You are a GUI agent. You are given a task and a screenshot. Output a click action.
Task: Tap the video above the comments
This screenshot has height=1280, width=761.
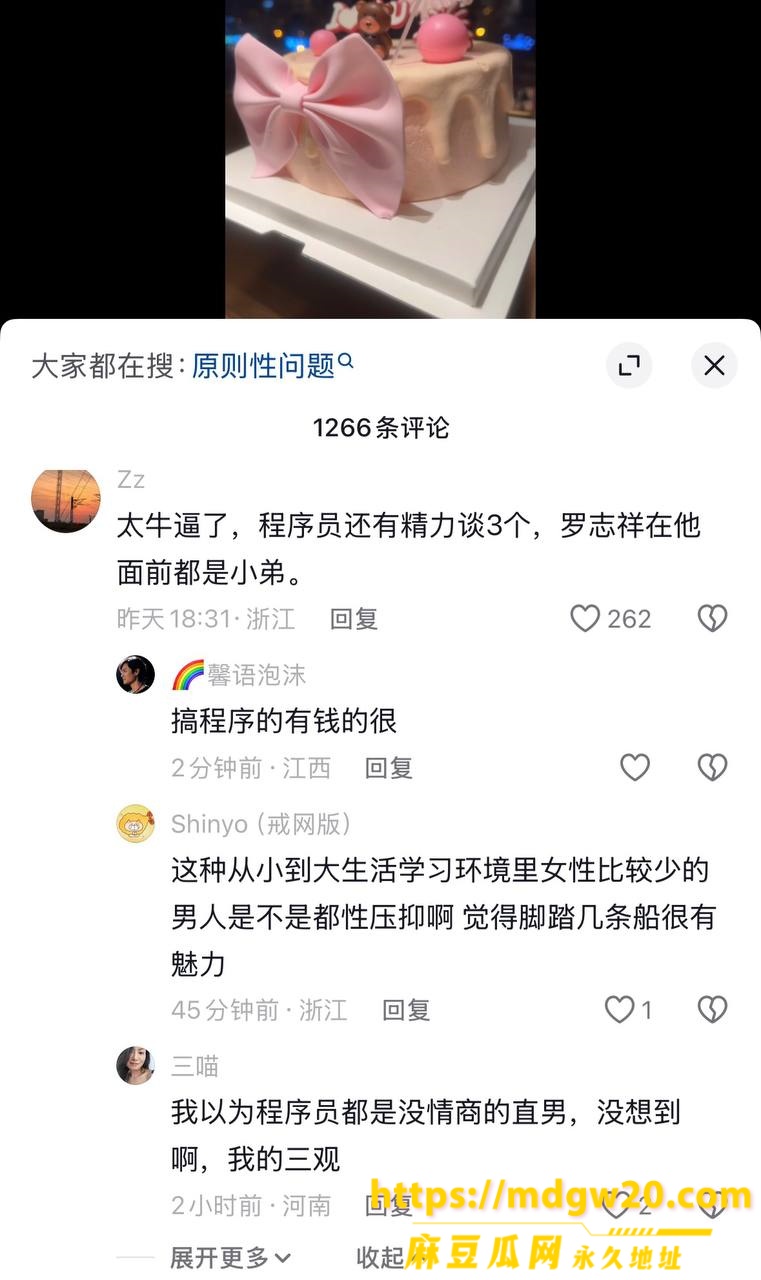pos(380,159)
